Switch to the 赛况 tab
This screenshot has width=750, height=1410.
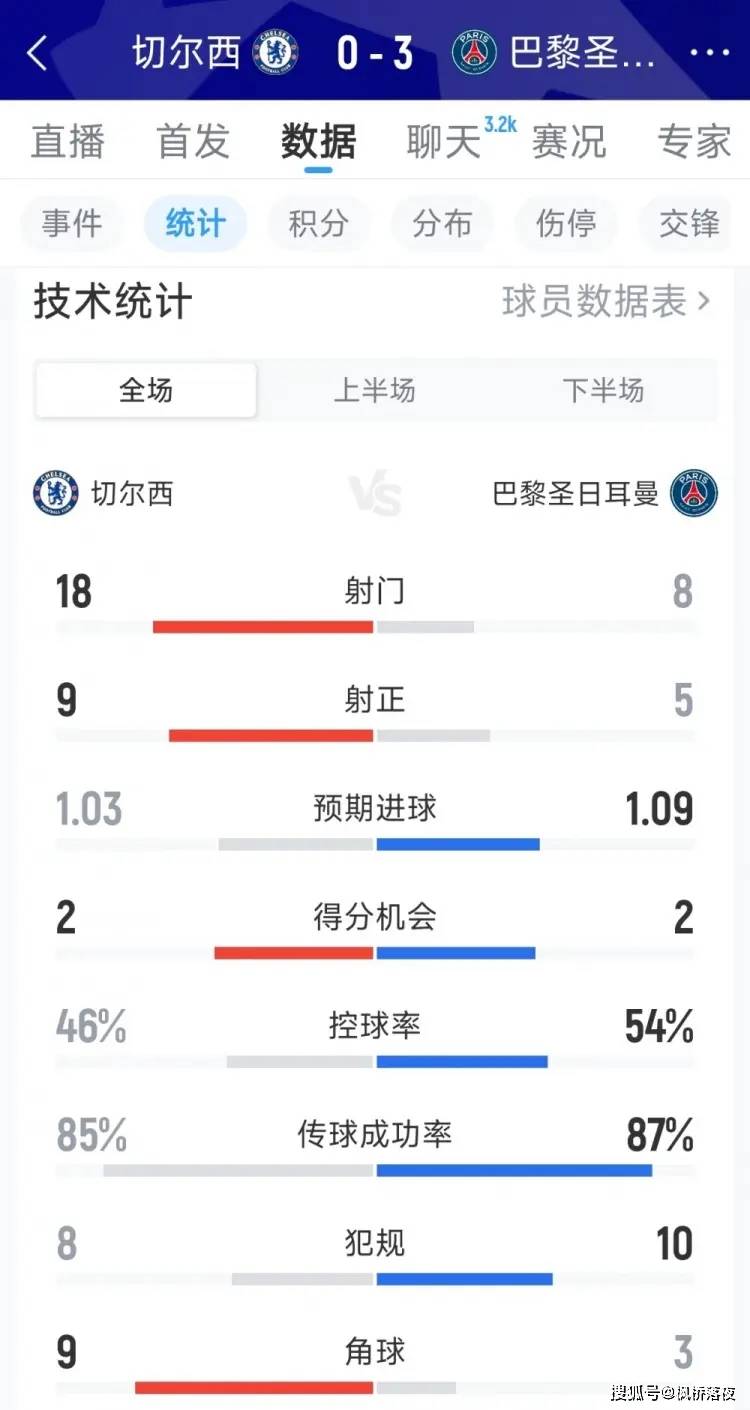click(x=569, y=142)
